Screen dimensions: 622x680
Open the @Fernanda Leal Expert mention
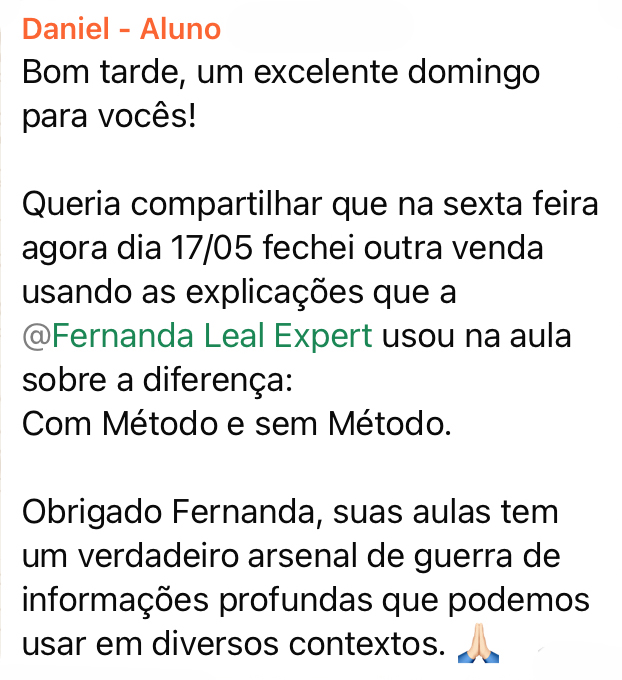tap(197, 336)
